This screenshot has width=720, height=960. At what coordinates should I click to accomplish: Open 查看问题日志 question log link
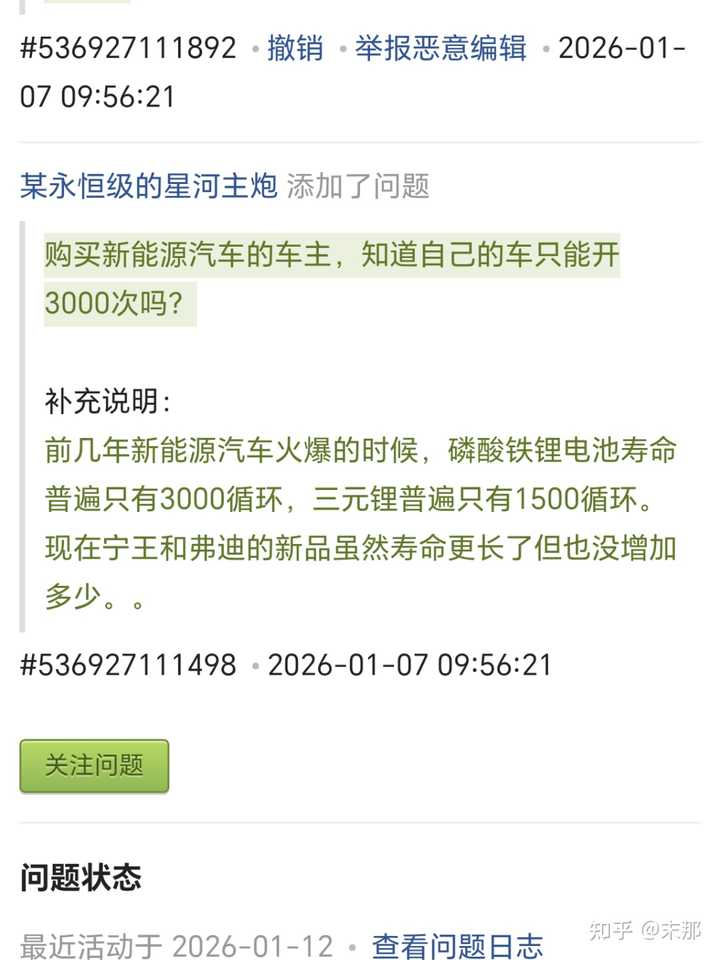click(x=457, y=946)
